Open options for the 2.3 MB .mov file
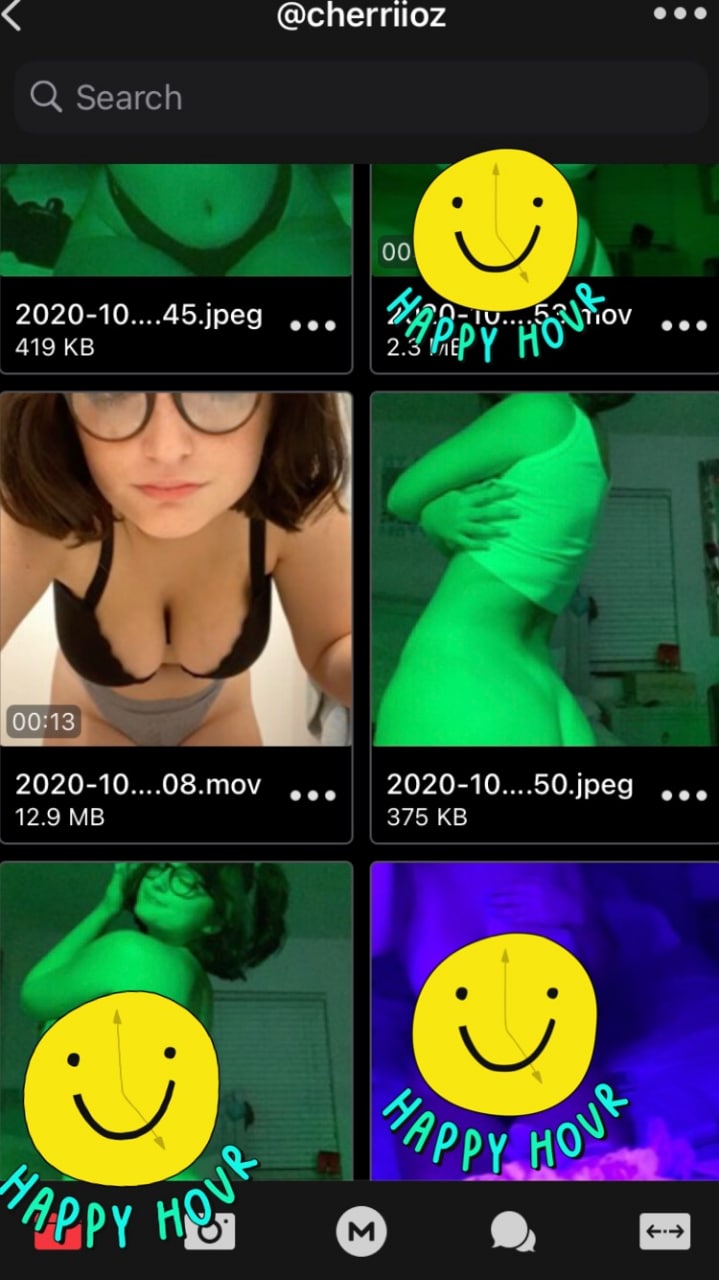The width and height of the screenshot is (719, 1280). click(x=684, y=326)
